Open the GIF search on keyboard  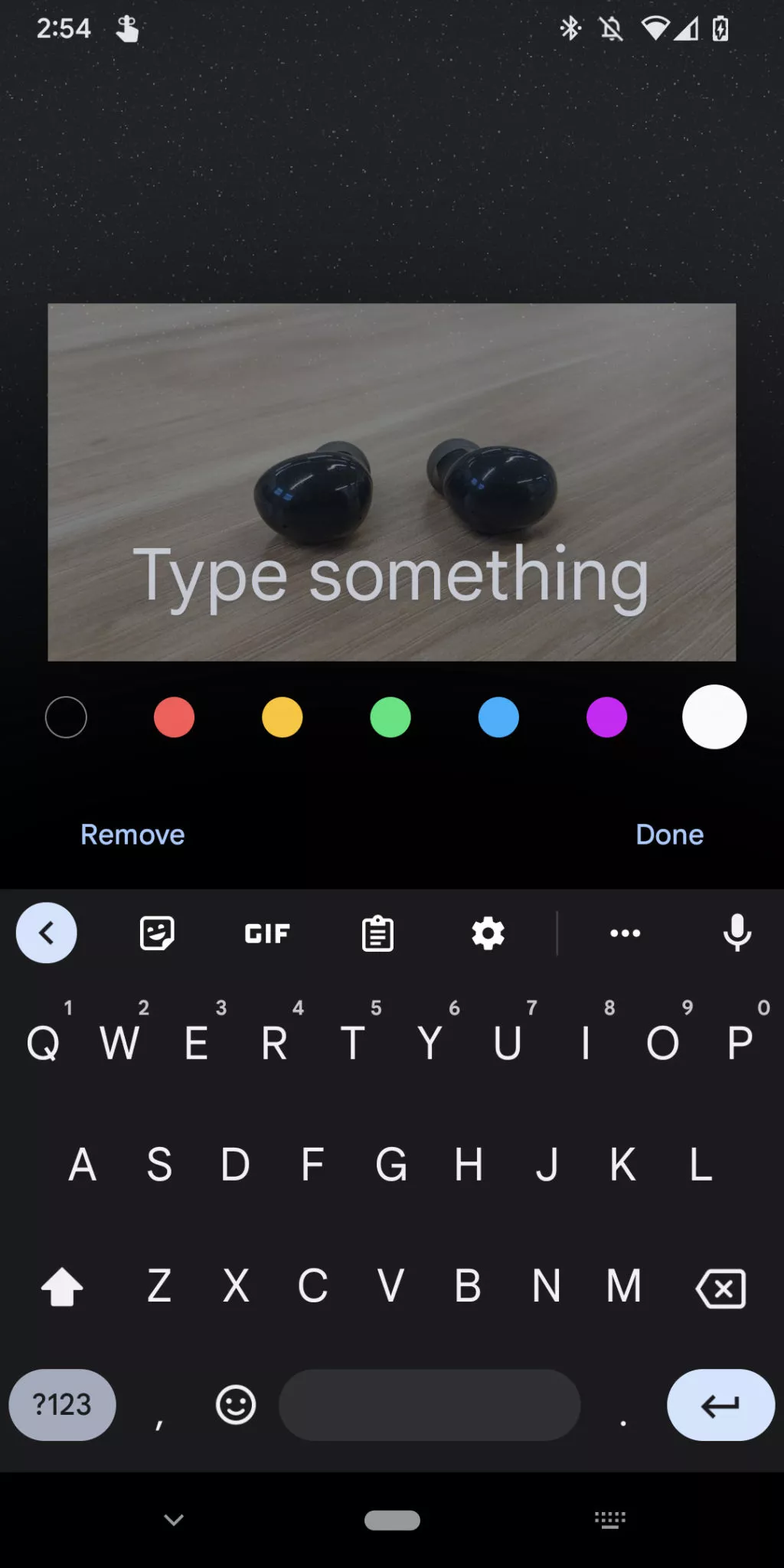[x=267, y=933]
